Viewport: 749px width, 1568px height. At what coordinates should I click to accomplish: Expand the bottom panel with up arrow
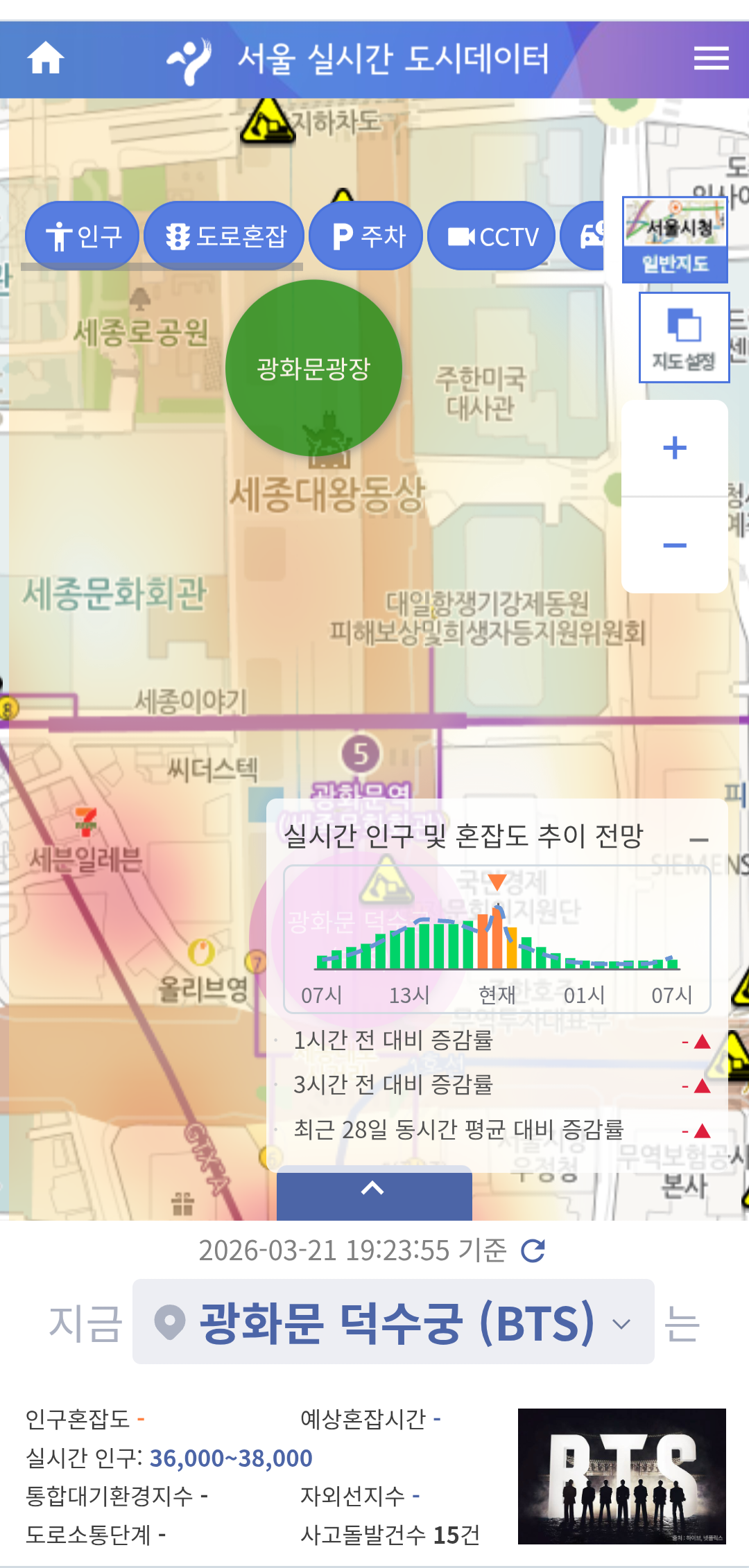pyautogui.click(x=374, y=1192)
